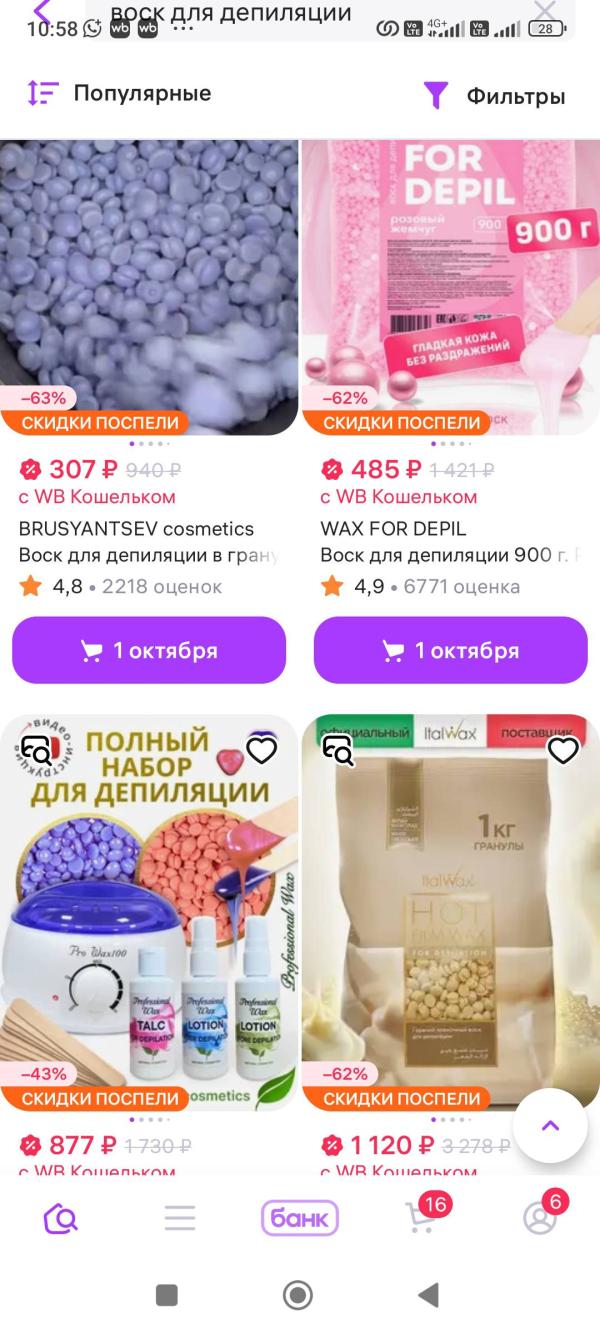Find similar items to ItalWax product
The image size is (600, 1332).
[x=338, y=750]
